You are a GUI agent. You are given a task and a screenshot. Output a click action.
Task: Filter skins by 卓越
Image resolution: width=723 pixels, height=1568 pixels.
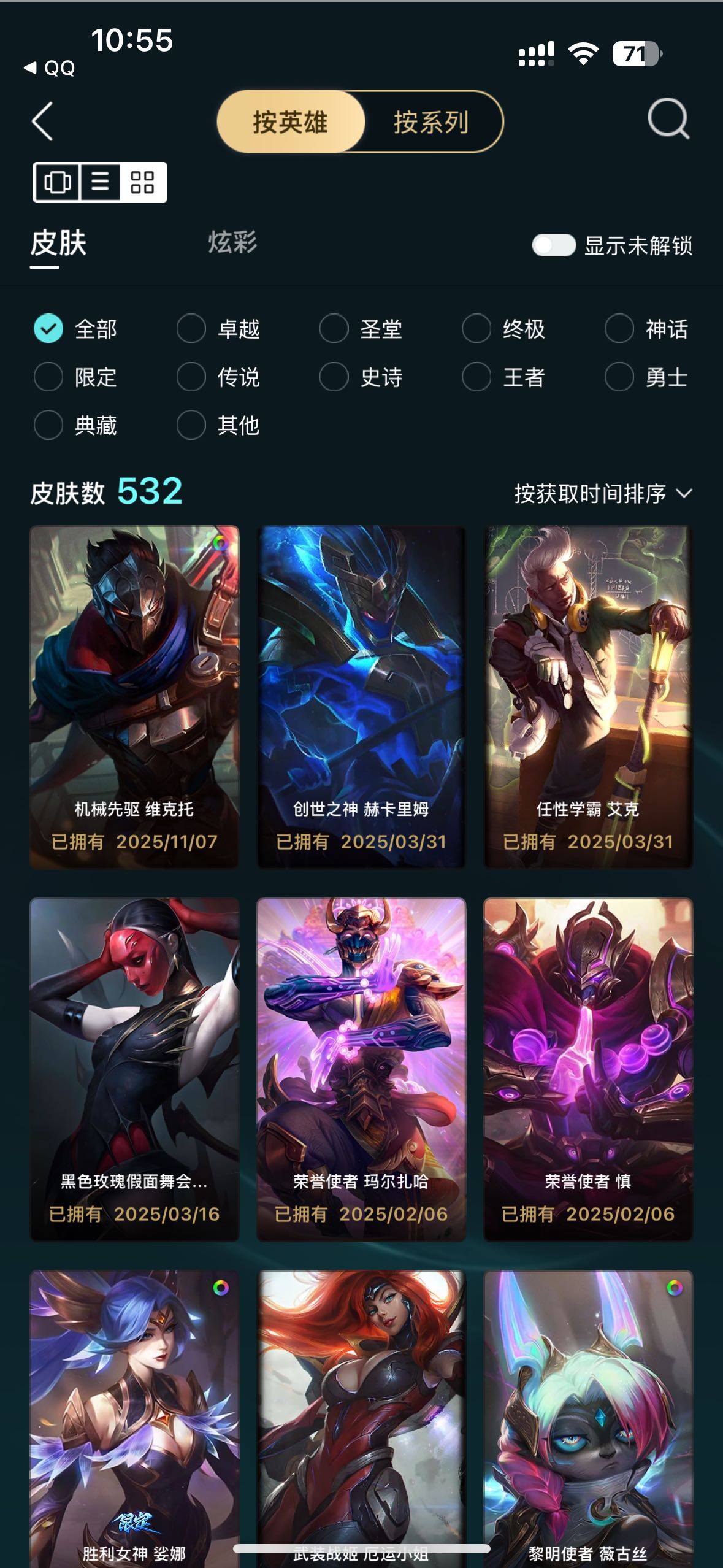[219, 329]
